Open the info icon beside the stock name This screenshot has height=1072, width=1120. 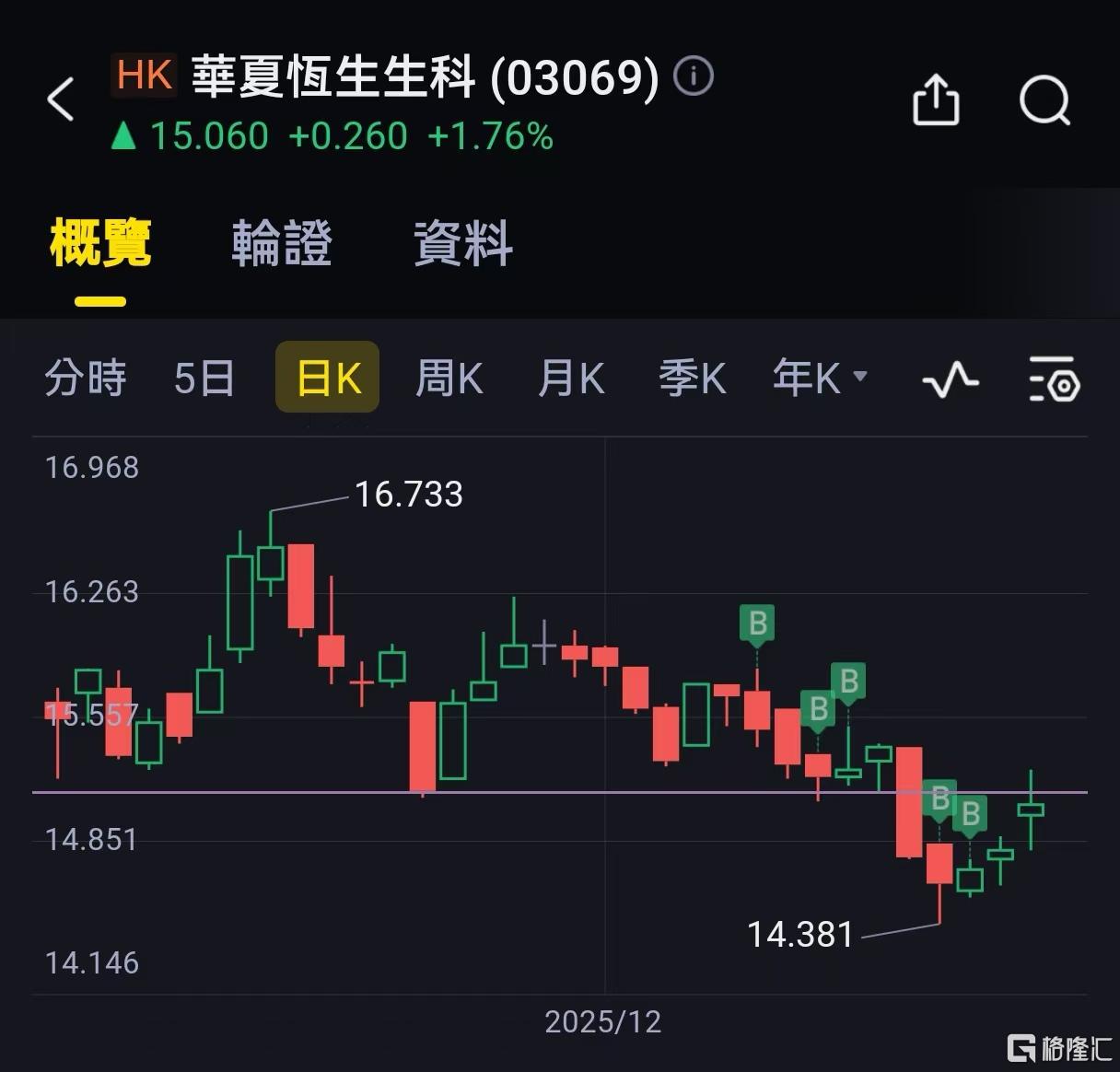[694, 76]
